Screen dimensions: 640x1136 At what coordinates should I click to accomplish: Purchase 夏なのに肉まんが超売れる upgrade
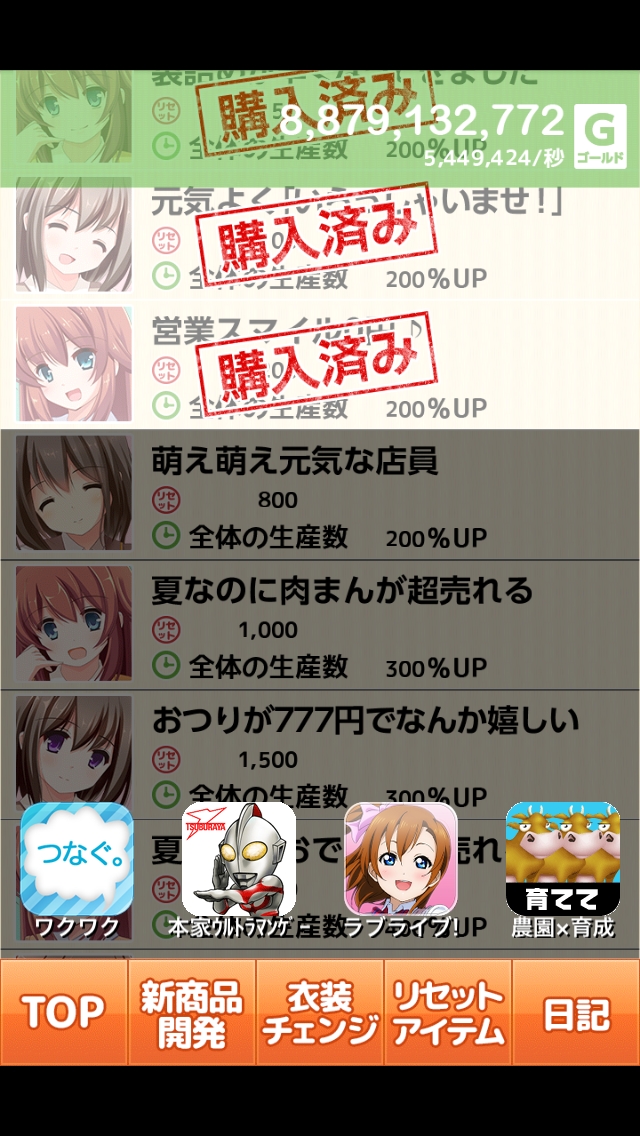pyautogui.click(x=320, y=625)
